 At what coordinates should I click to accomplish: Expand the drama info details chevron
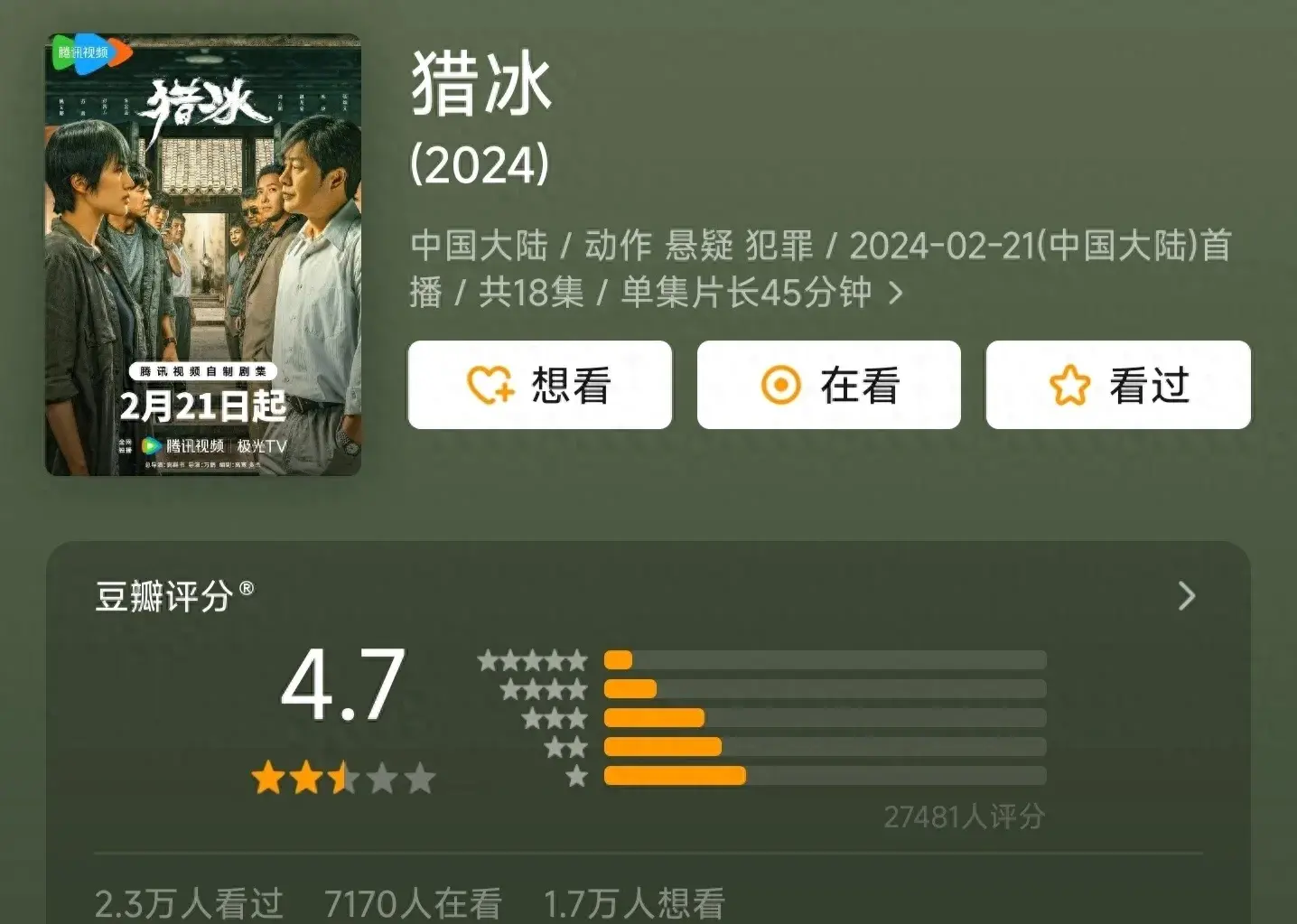pyautogui.click(x=895, y=293)
